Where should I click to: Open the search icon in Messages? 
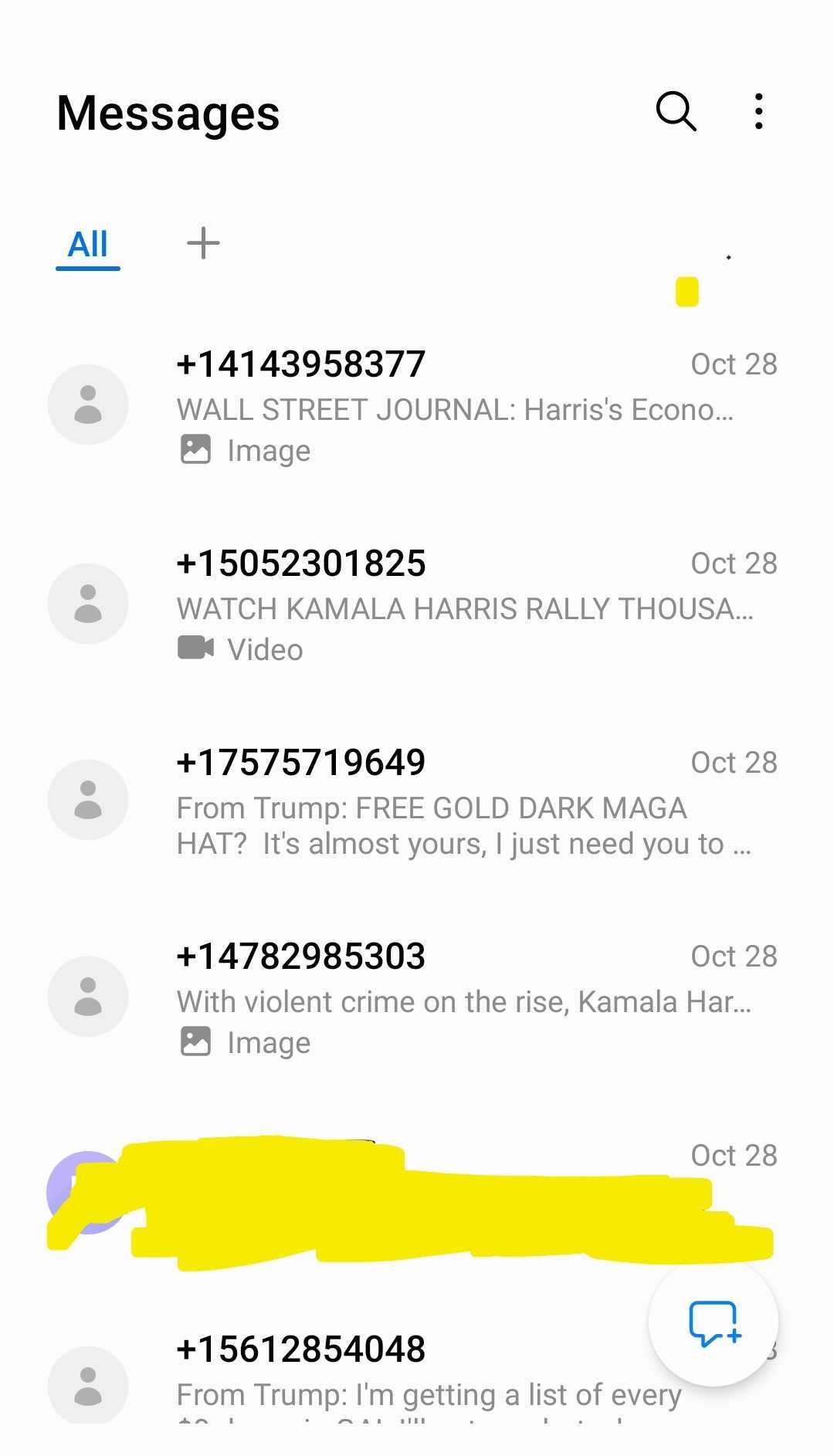[676, 112]
